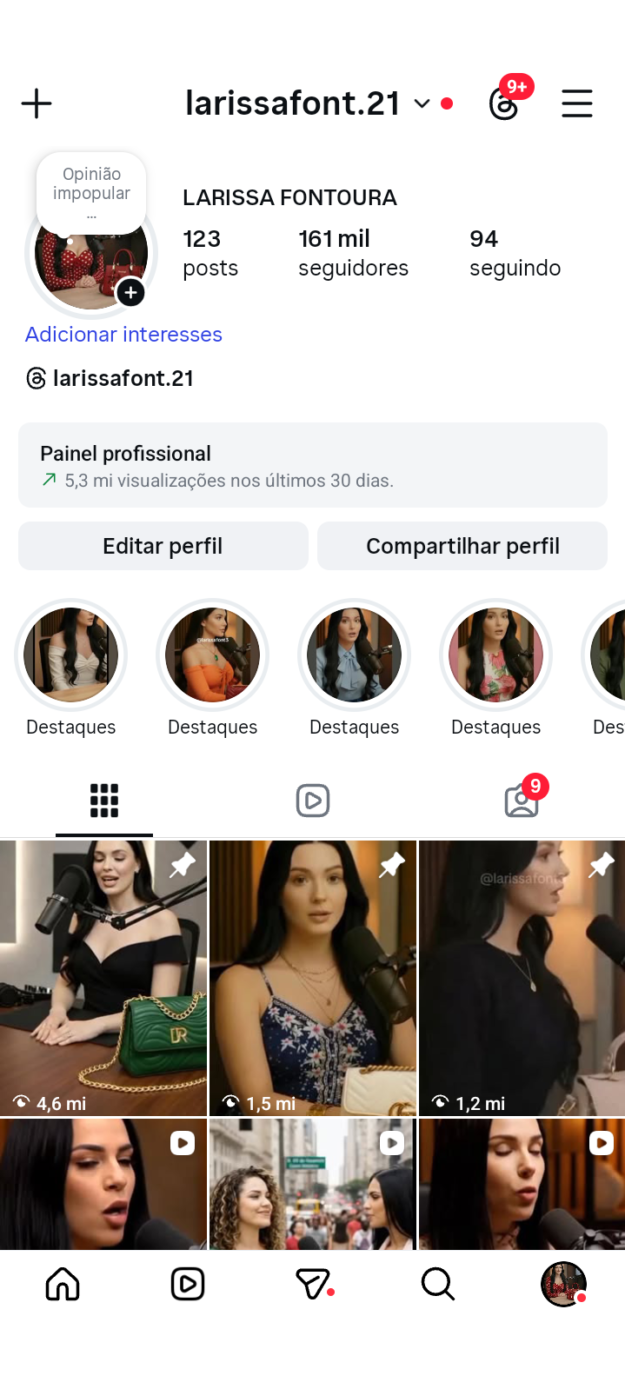Open the pinned post with 4,6 mi views
The width and height of the screenshot is (625, 1389).
(104, 978)
